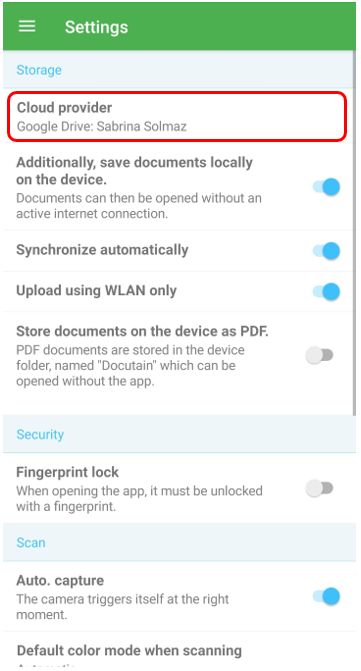Disable Synchronize automatically
Screen dimensions: 361x671
pos(326,250)
